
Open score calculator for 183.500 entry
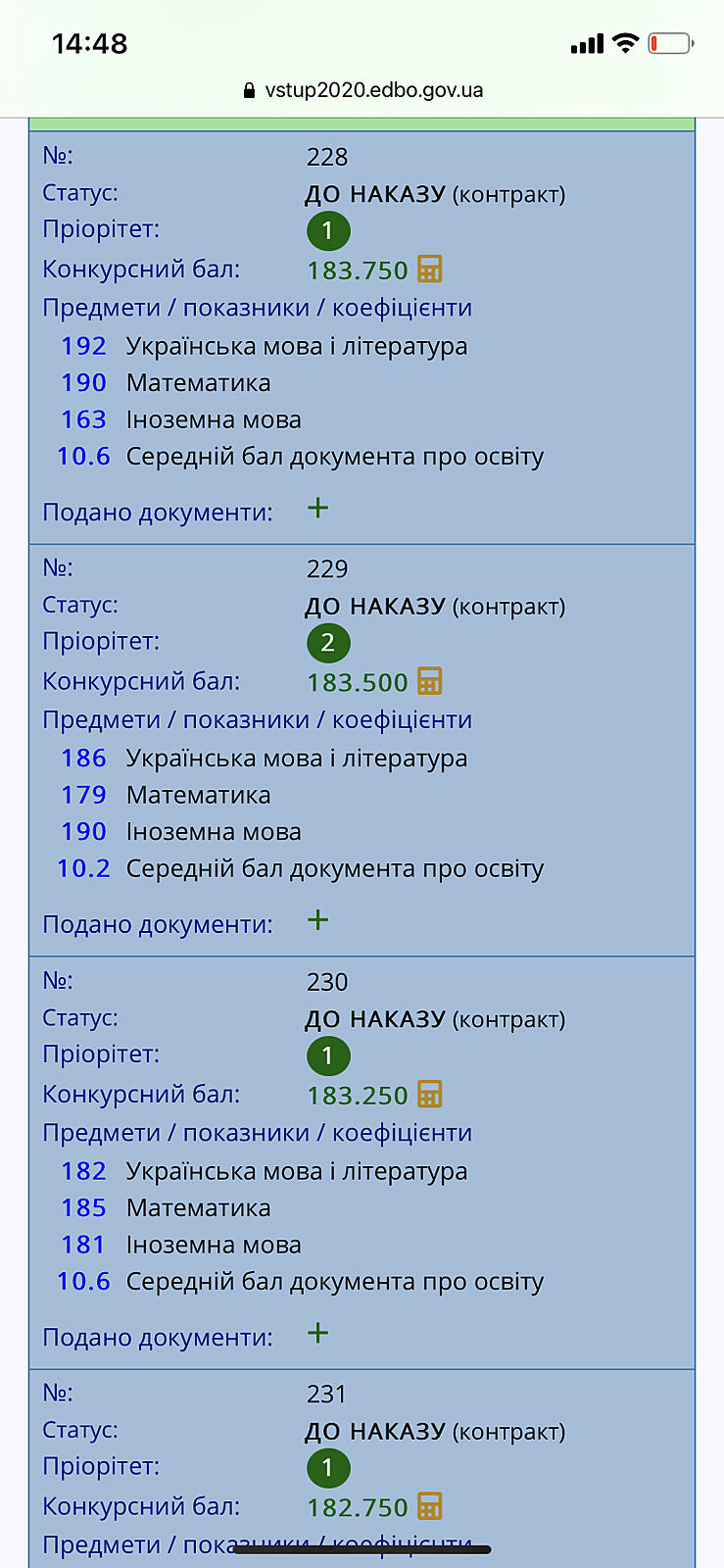(x=430, y=681)
